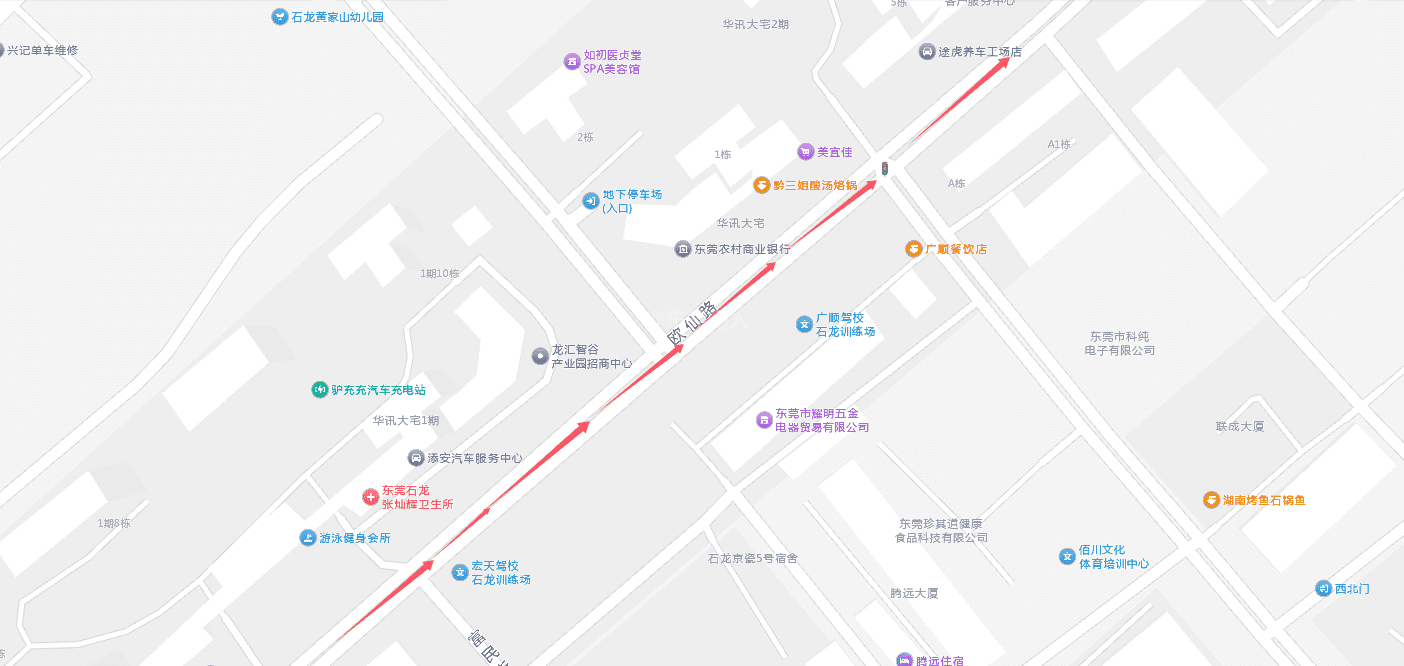Select the 东莞市耀明五金电器贸易有限公司 marker
Viewport: 1404px width, 666px height.
(764, 420)
